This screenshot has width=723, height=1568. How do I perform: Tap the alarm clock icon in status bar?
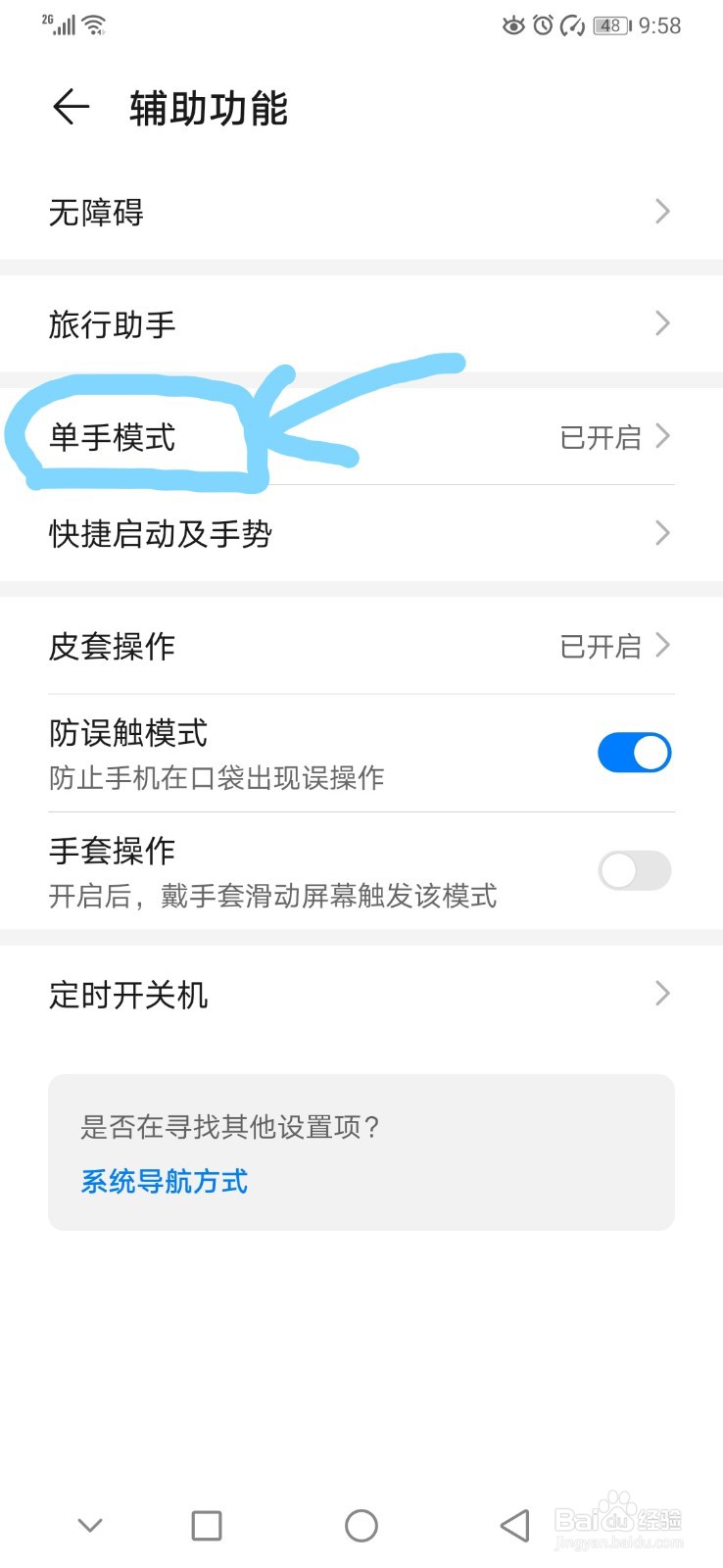545,26
